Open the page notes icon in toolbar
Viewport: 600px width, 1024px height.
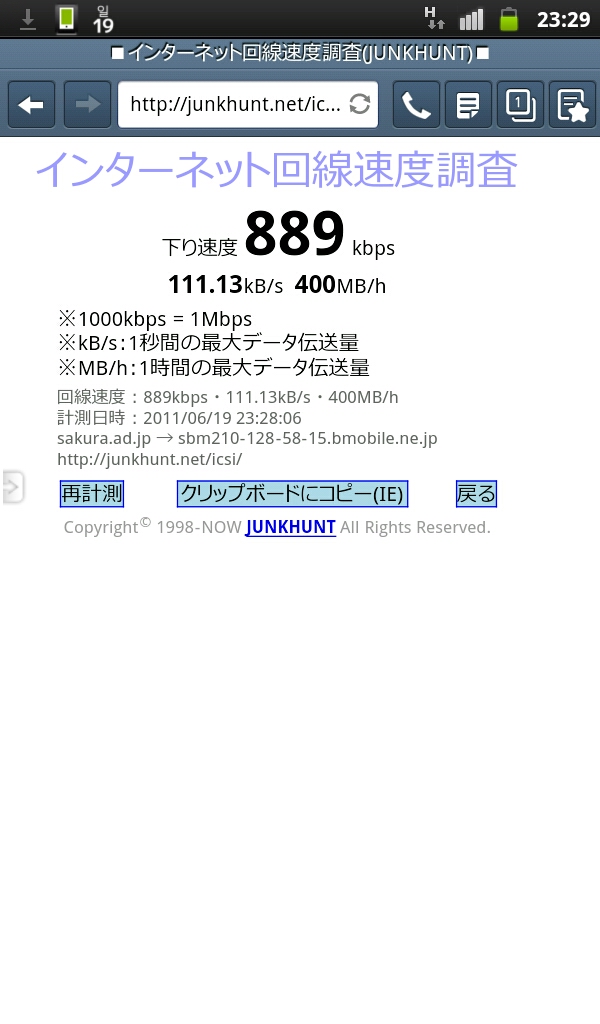pyautogui.click(x=468, y=105)
